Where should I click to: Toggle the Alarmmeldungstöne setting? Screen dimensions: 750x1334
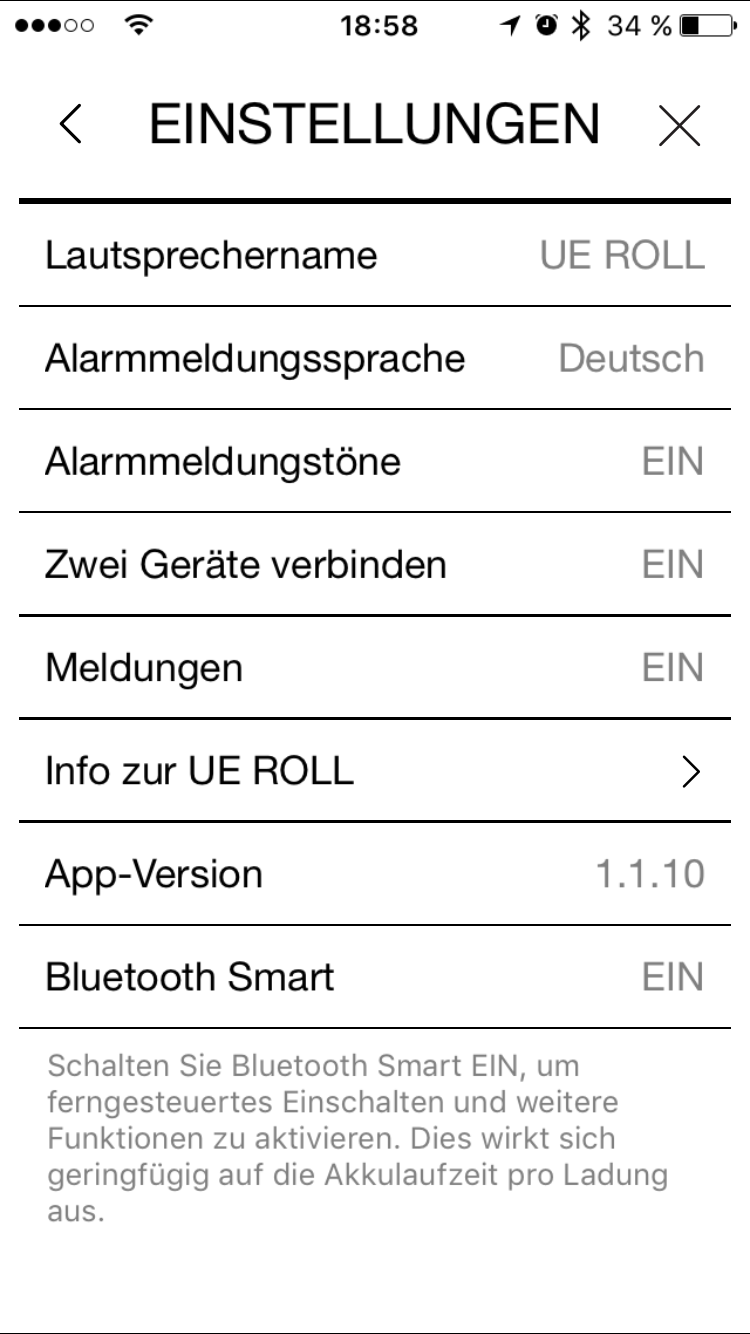point(375,461)
